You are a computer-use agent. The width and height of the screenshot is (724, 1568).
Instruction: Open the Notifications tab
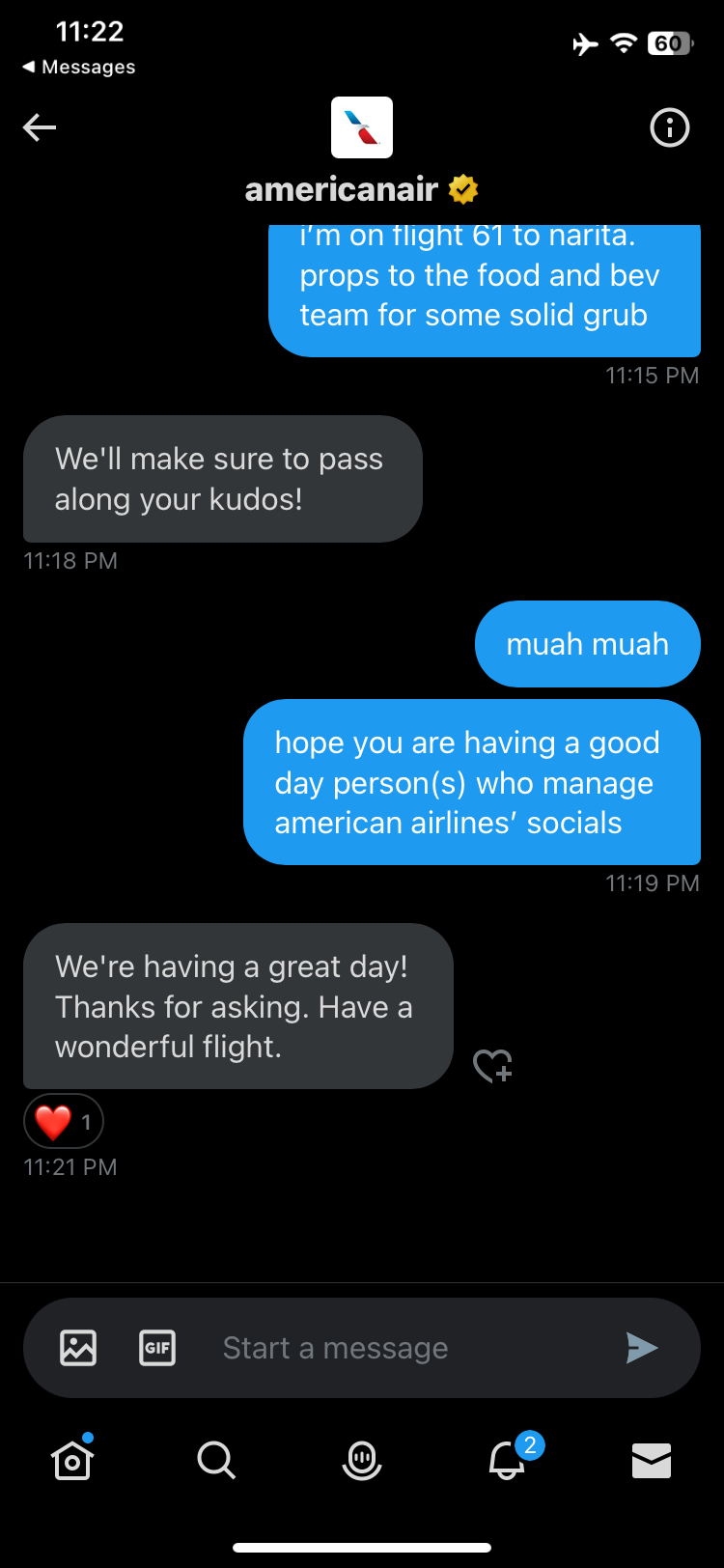coord(508,1461)
